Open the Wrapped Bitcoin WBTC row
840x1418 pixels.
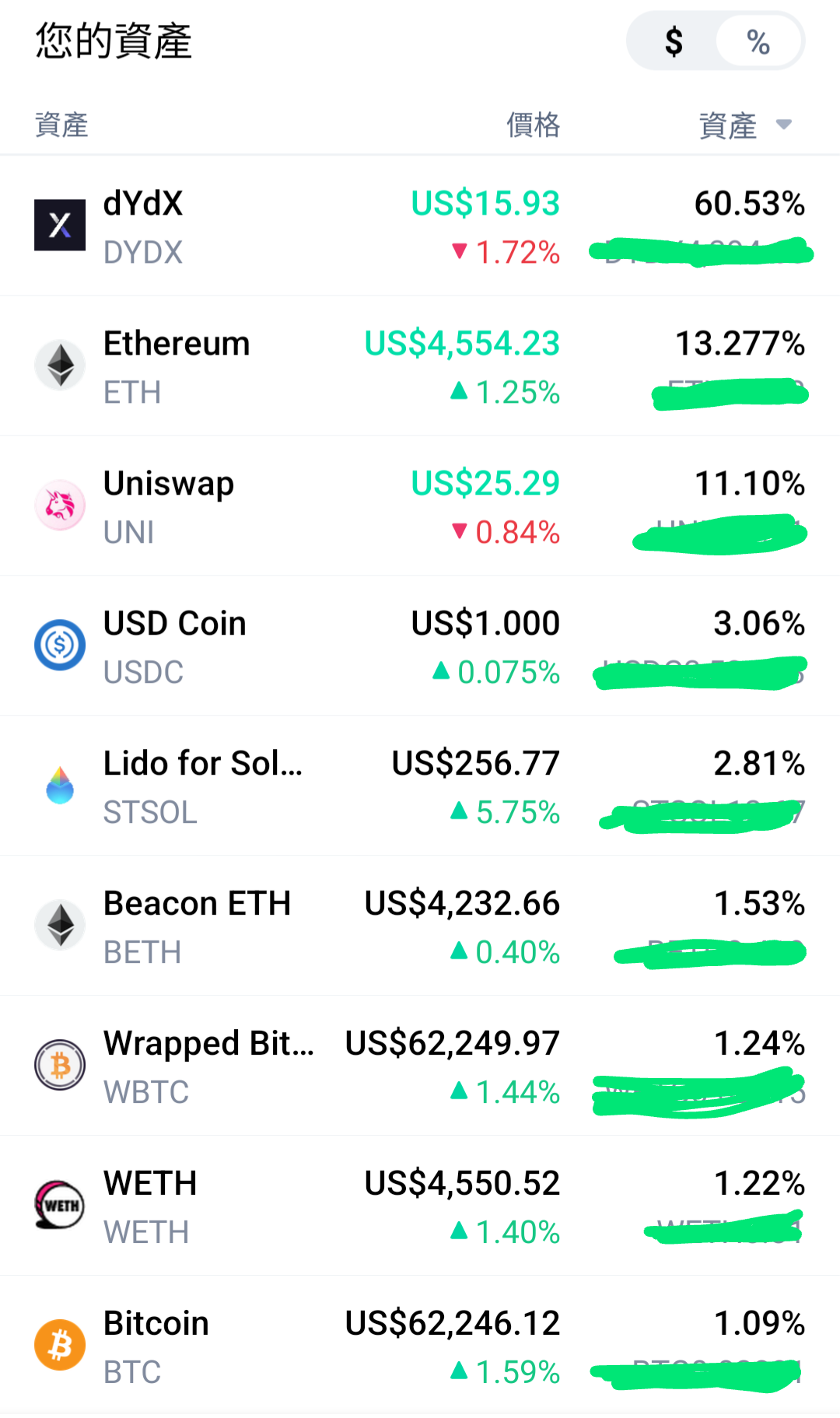click(420, 1066)
